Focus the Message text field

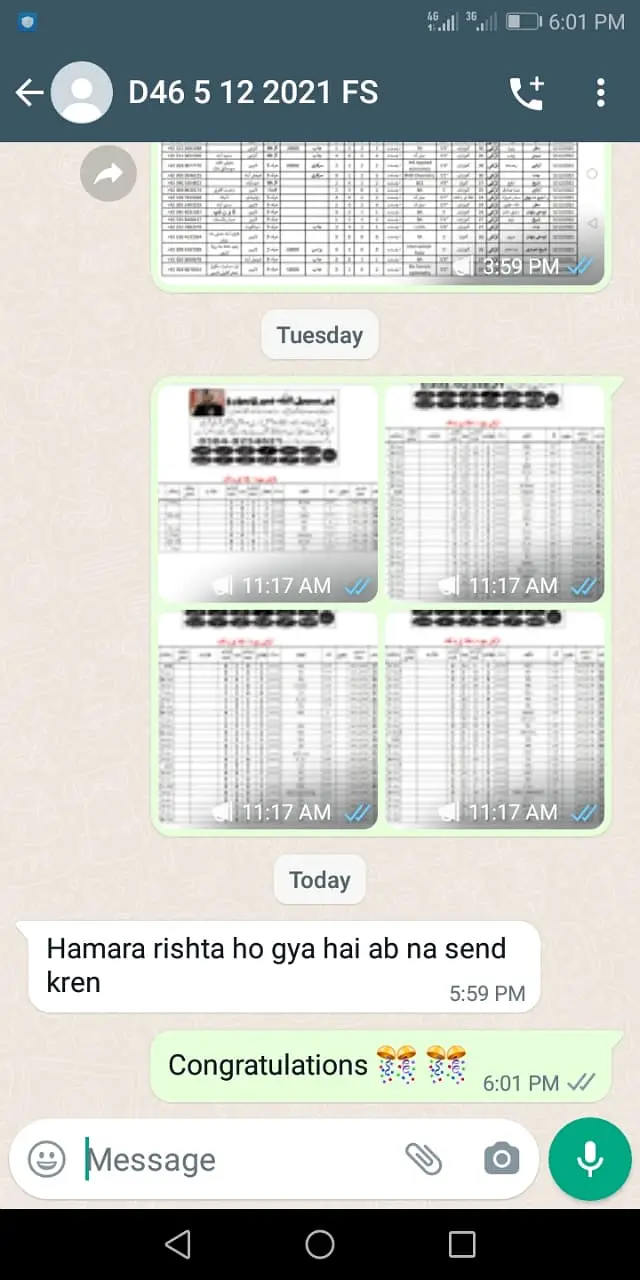(x=240, y=1159)
